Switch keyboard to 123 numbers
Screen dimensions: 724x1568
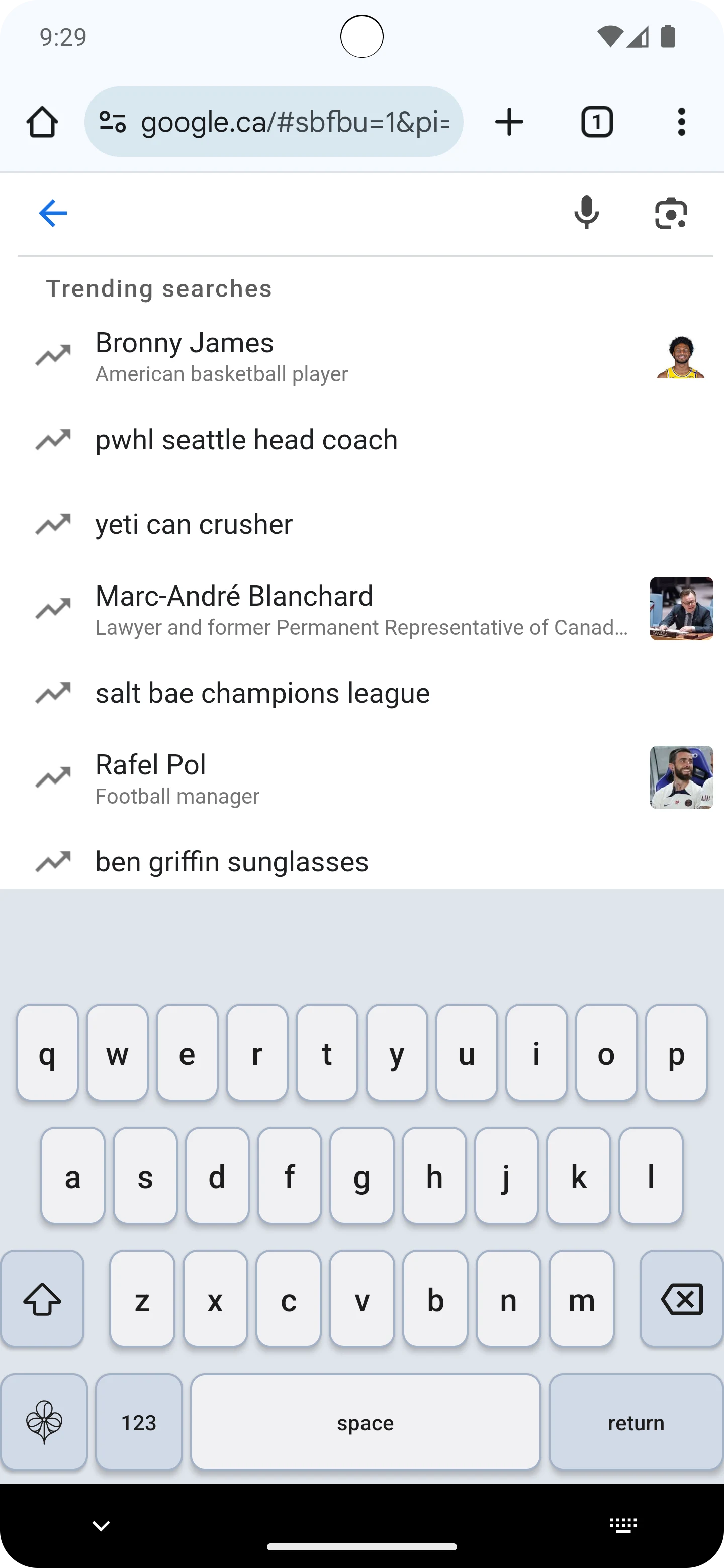click(139, 1422)
